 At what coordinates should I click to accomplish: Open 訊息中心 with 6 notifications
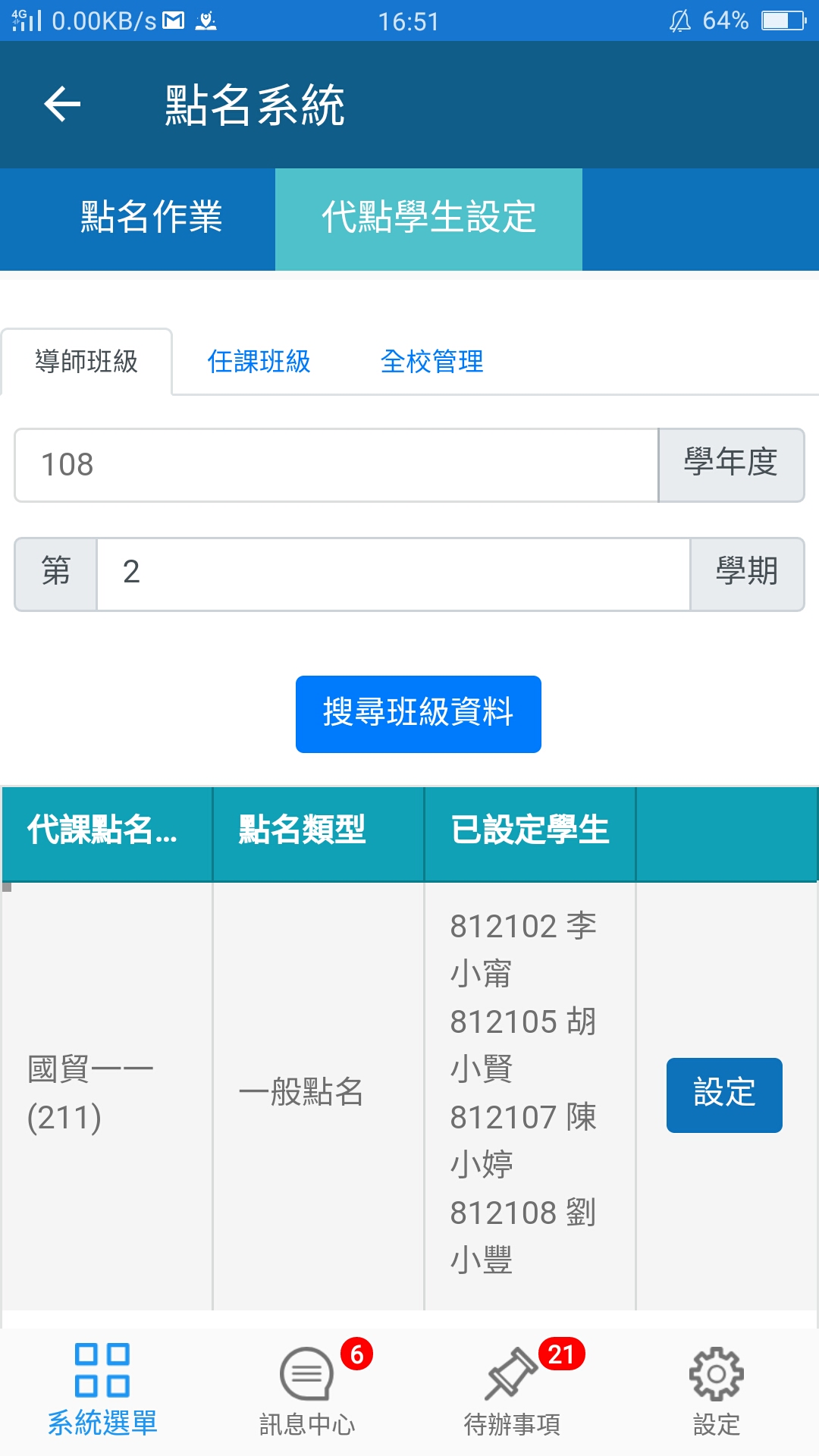click(x=307, y=1392)
